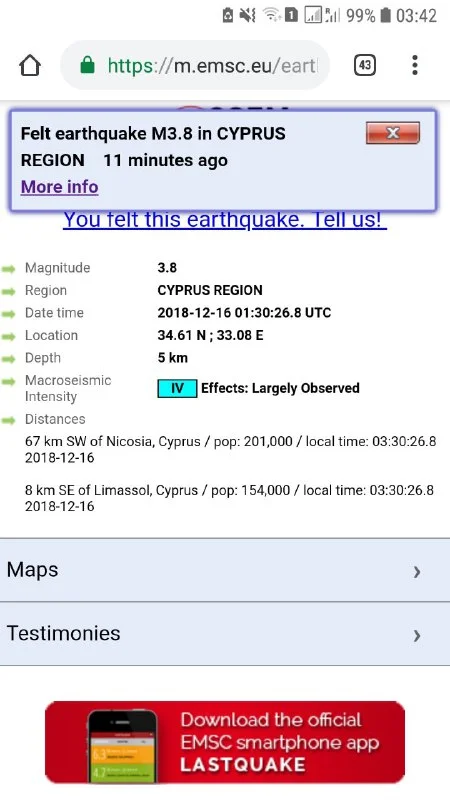Expand the Testimonies section
Image resolution: width=450 pixels, height=800 pixels.
225,634
